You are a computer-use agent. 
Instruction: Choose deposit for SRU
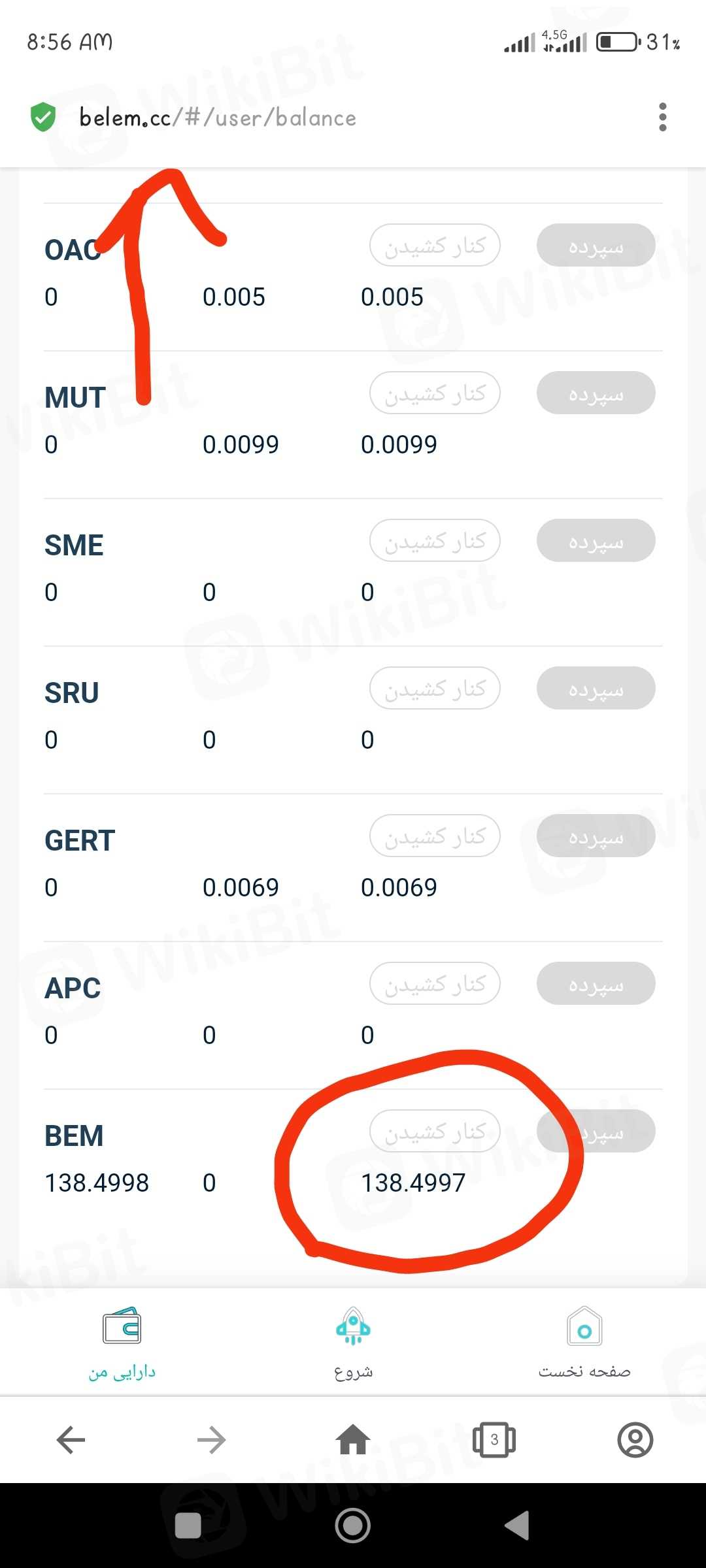[x=596, y=689]
